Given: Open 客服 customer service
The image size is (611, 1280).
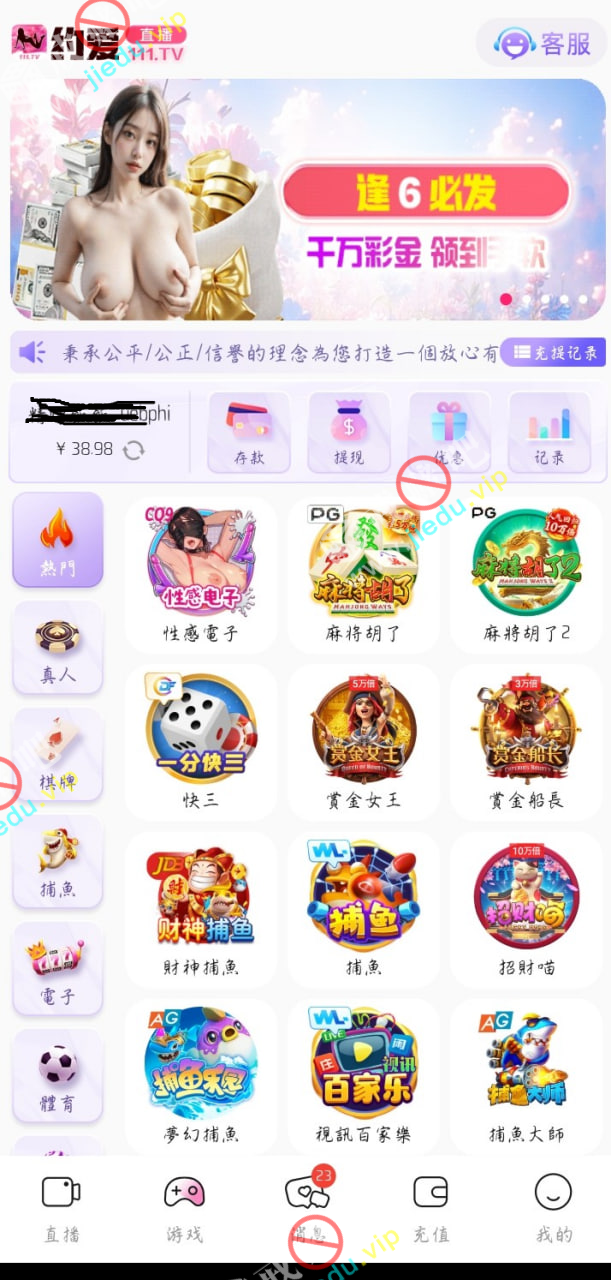Looking at the screenshot, I should [x=541, y=43].
